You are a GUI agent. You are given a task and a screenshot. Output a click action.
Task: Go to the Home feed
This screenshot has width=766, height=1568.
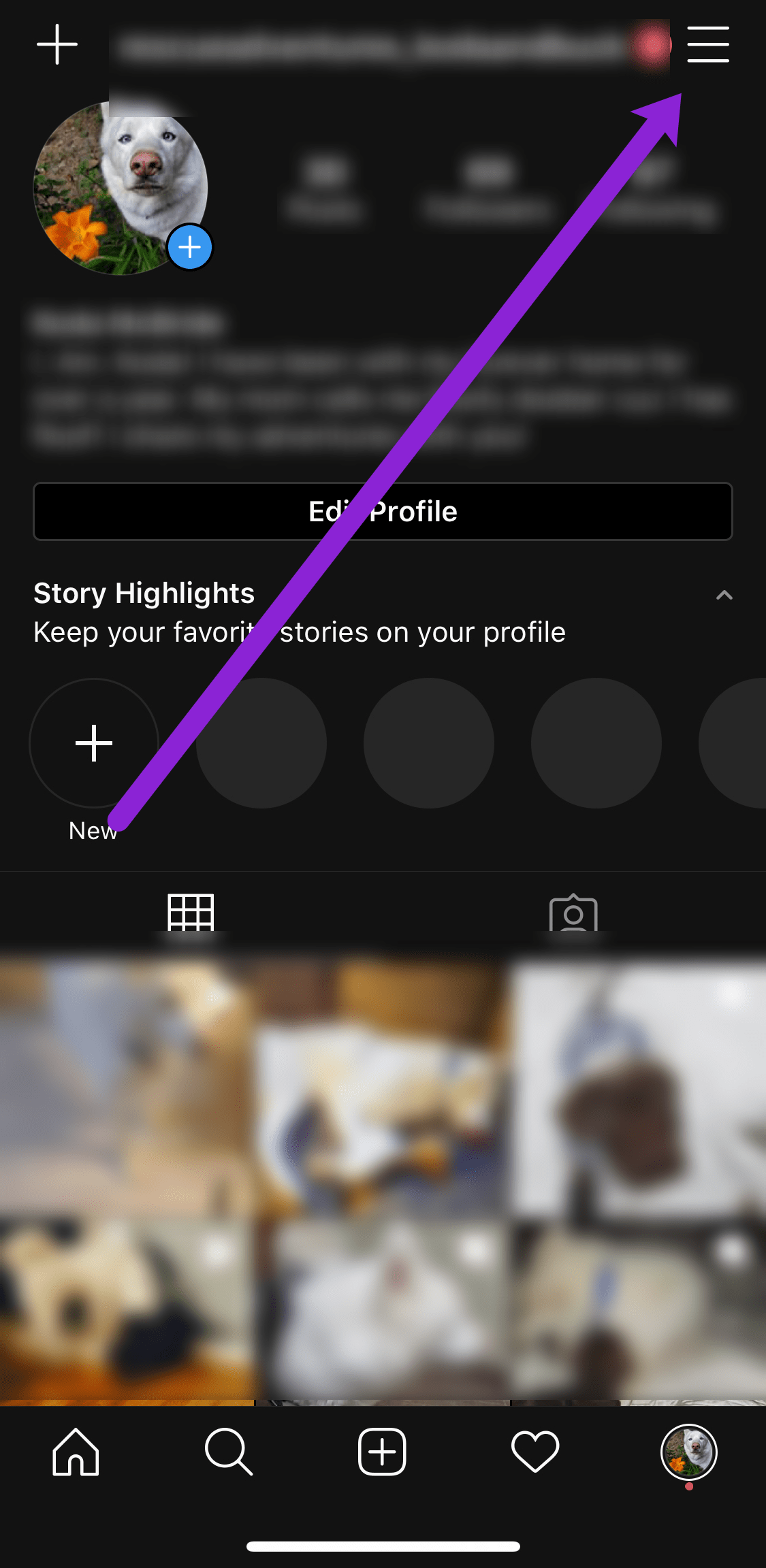[x=76, y=1452]
